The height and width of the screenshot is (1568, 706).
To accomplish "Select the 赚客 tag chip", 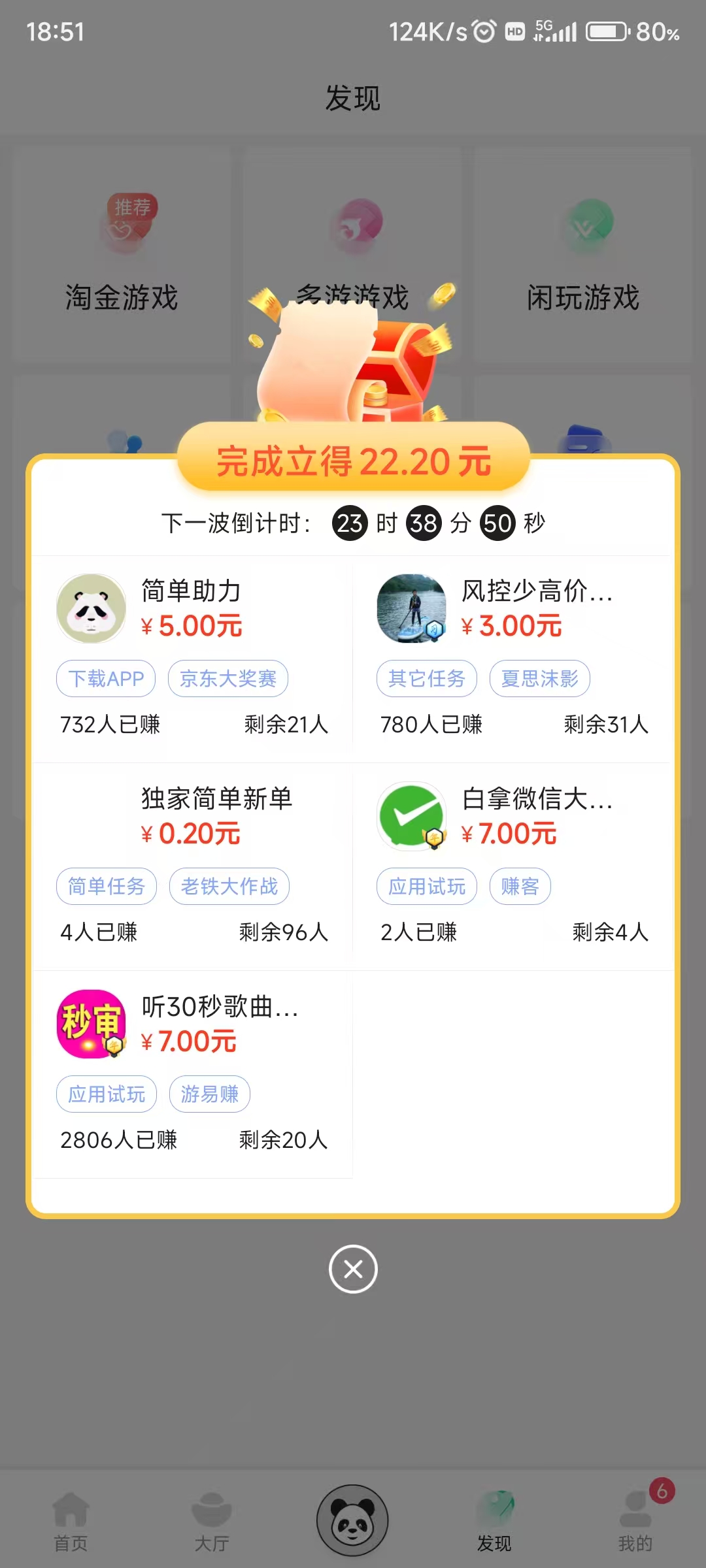I will 520,887.
